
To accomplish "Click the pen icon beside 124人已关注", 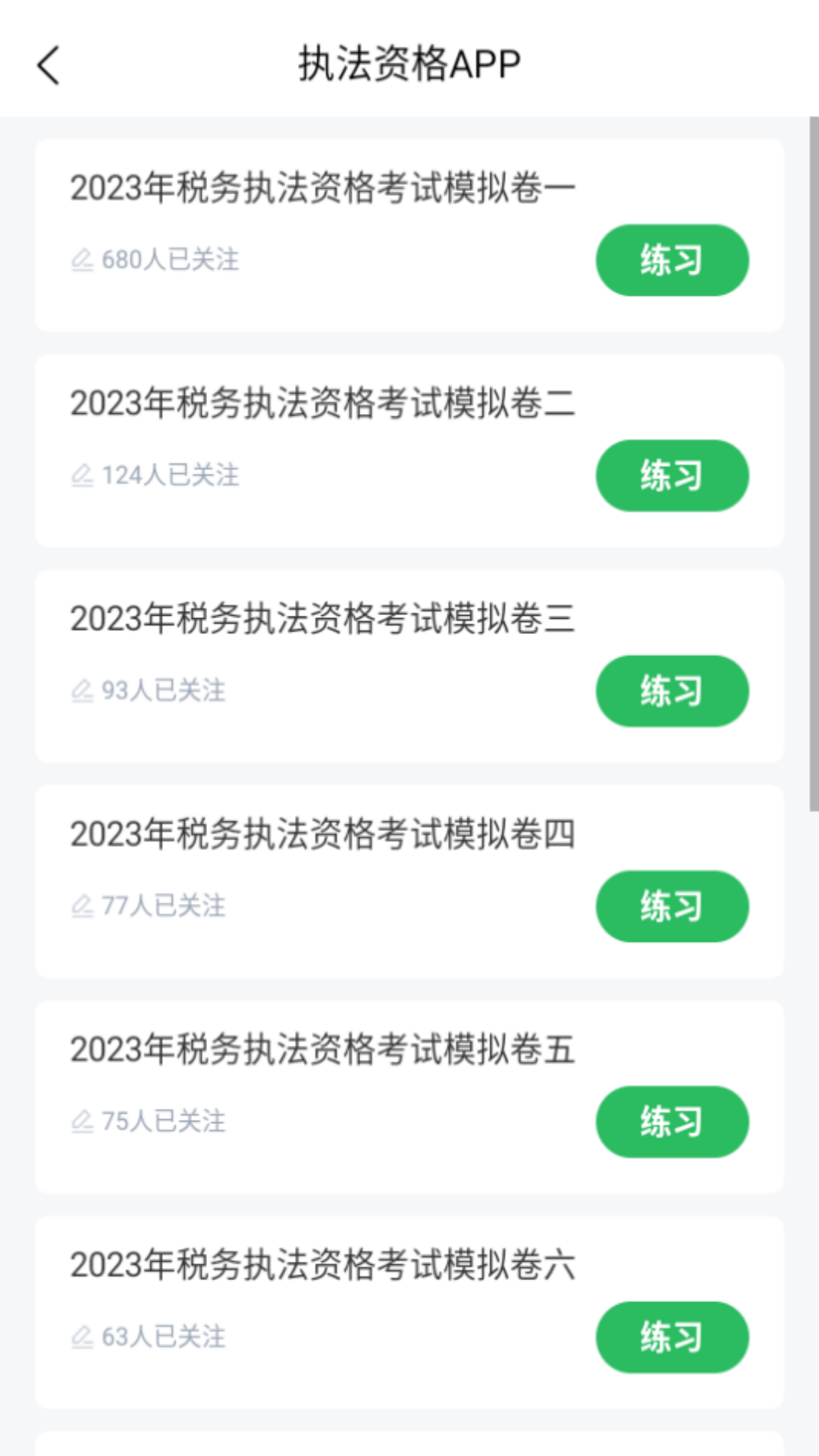I will coord(83,475).
